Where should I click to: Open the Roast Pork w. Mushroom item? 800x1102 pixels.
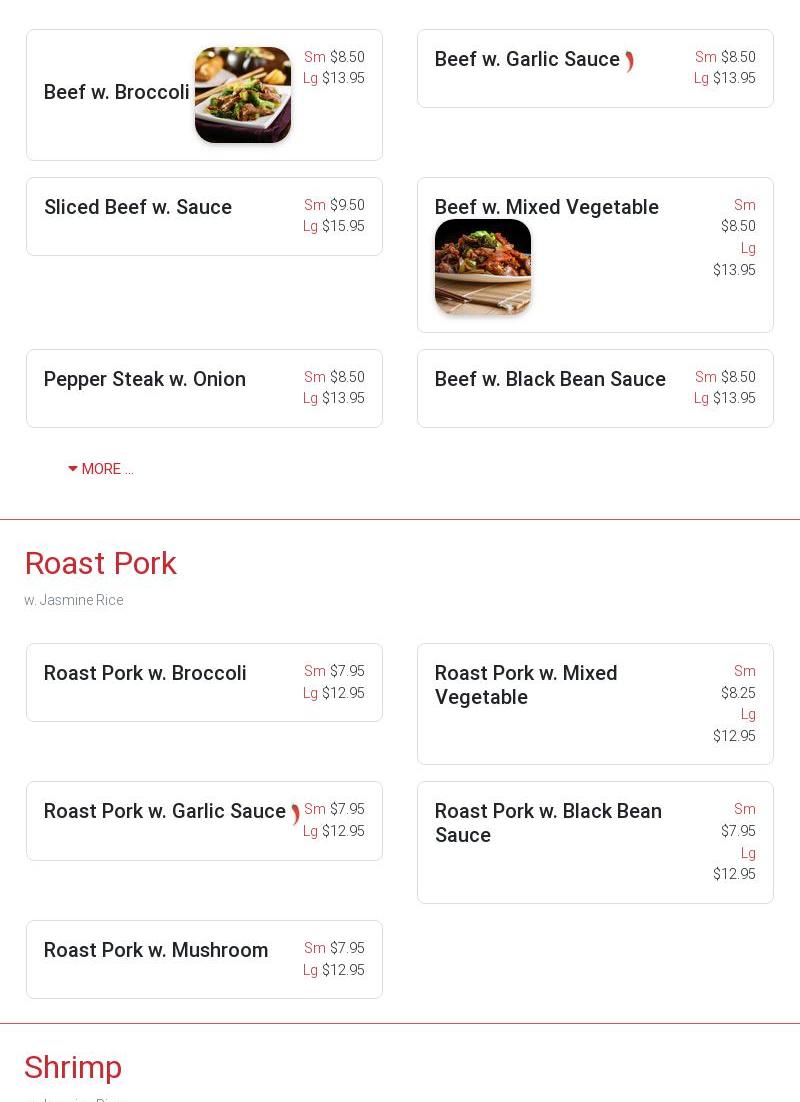pyautogui.click(x=156, y=951)
